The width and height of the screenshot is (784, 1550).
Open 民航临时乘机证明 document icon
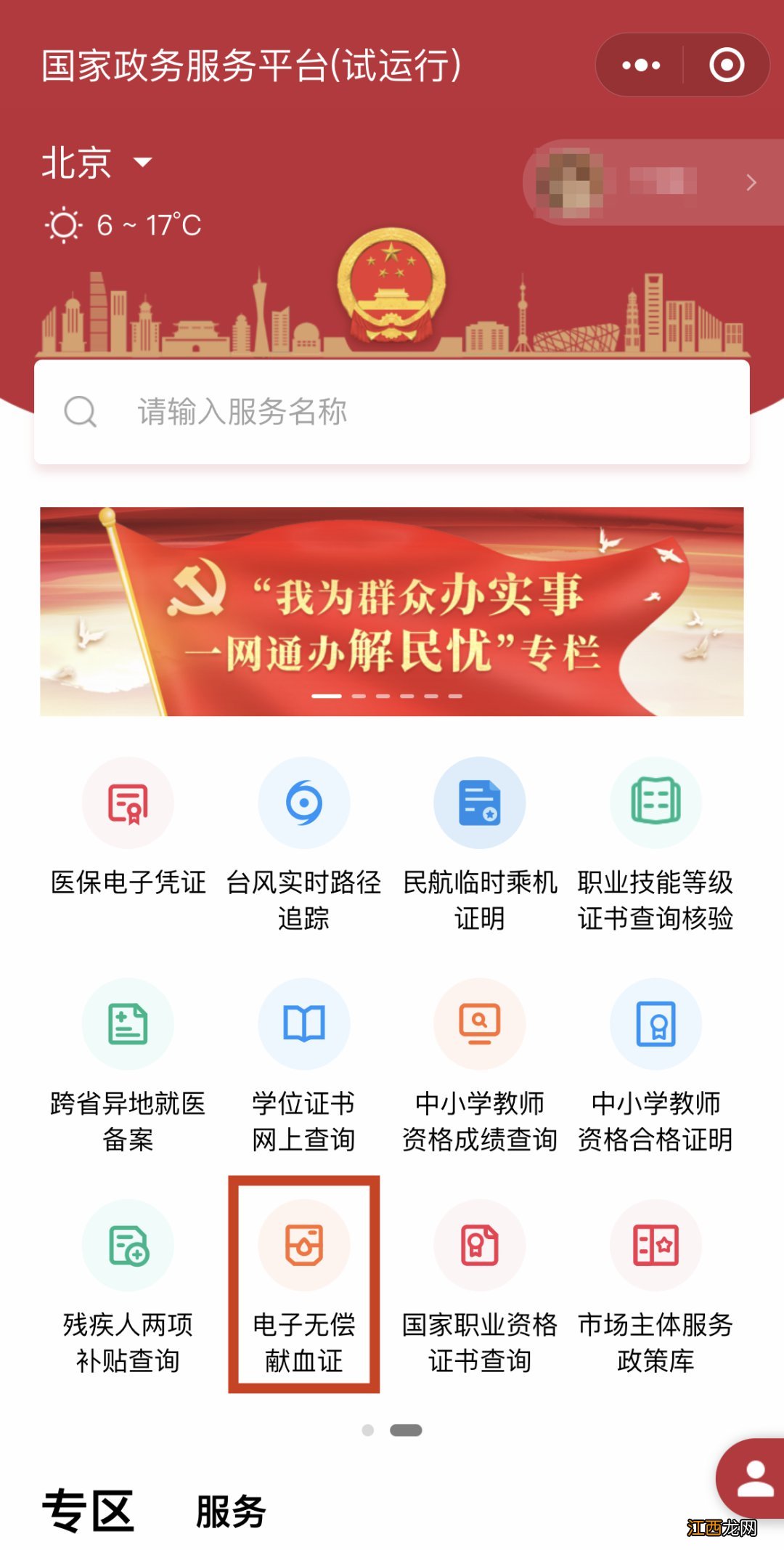[479, 803]
